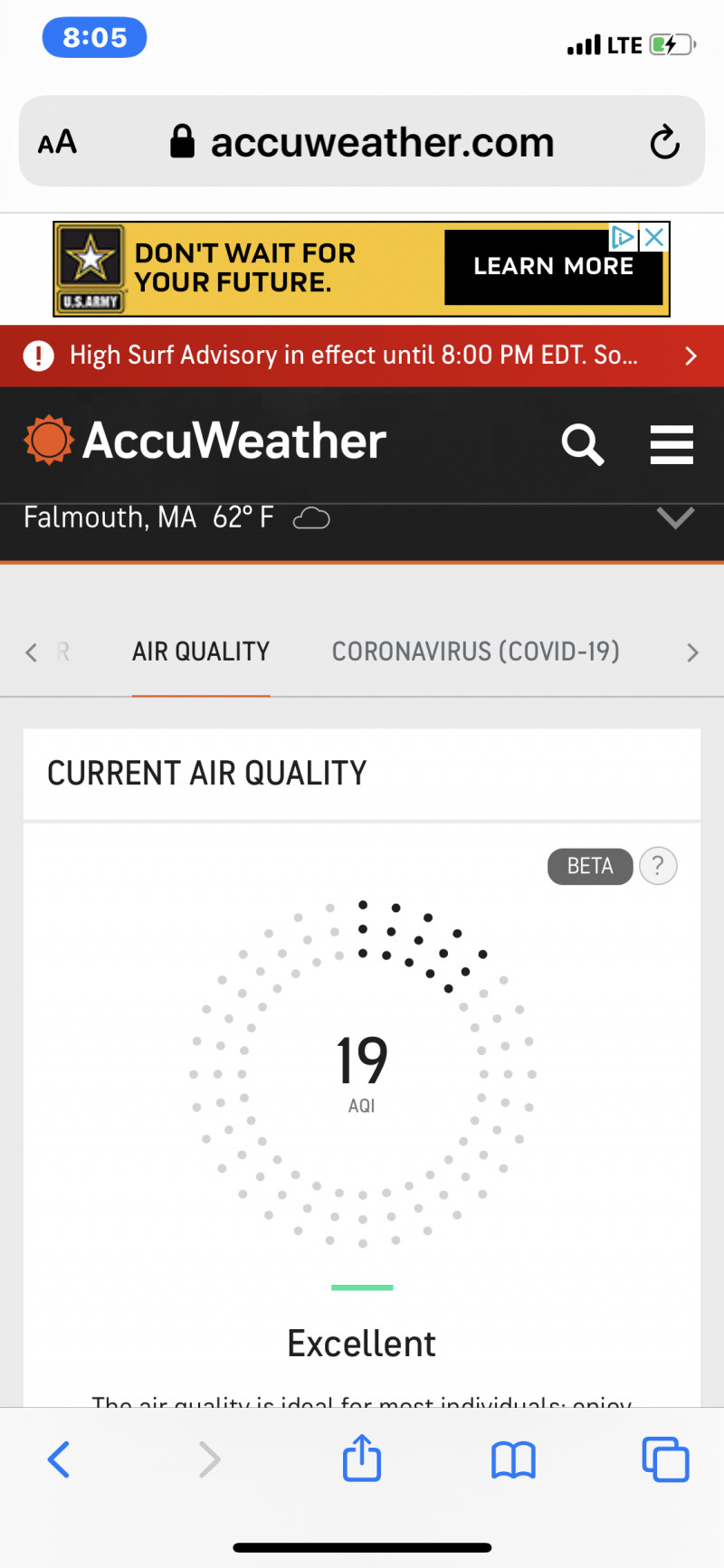The image size is (724, 1568).
Task: Go back to the previous page
Action: (59, 1459)
